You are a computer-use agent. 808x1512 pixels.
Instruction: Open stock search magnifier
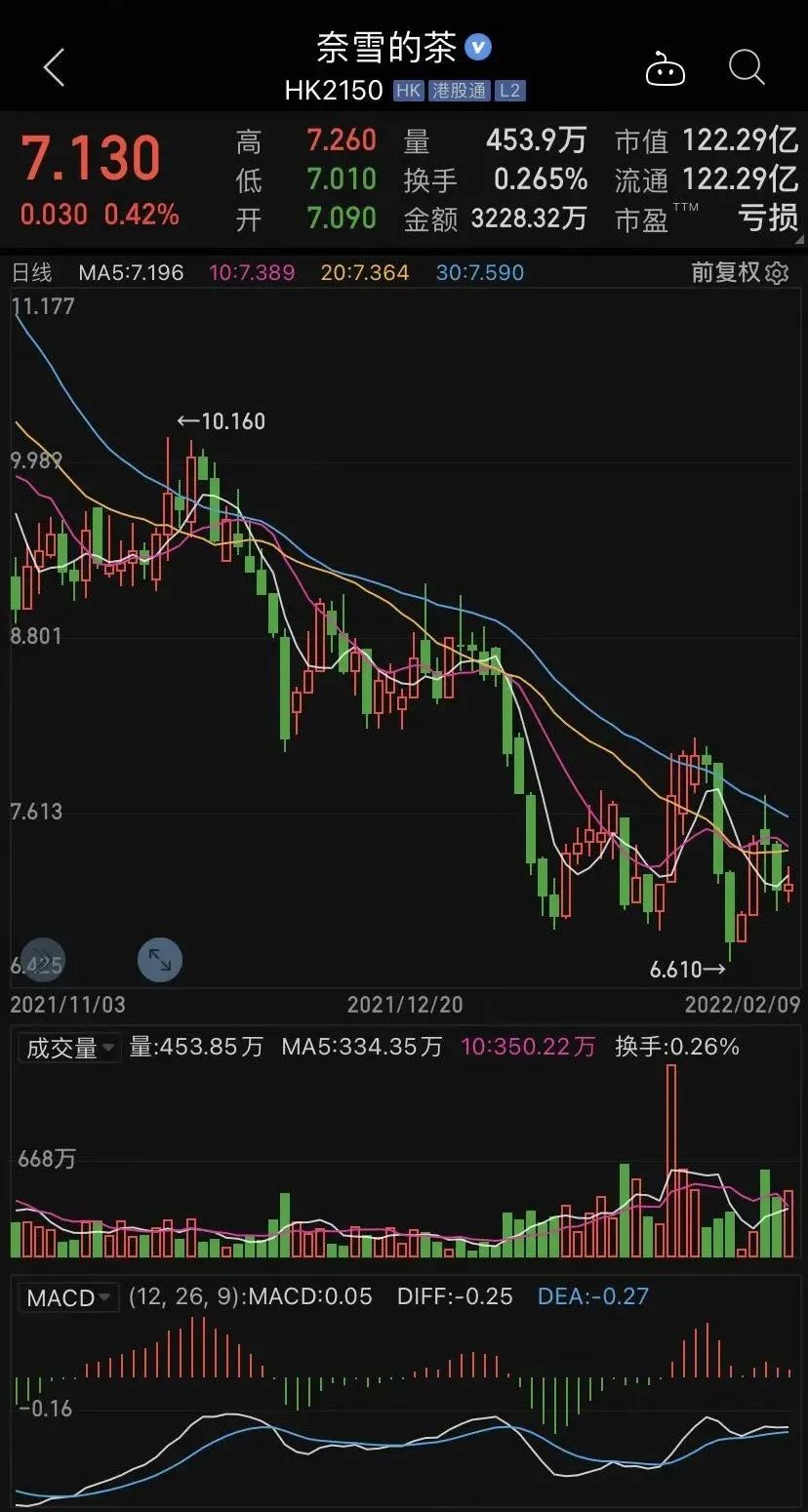pos(747,67)
